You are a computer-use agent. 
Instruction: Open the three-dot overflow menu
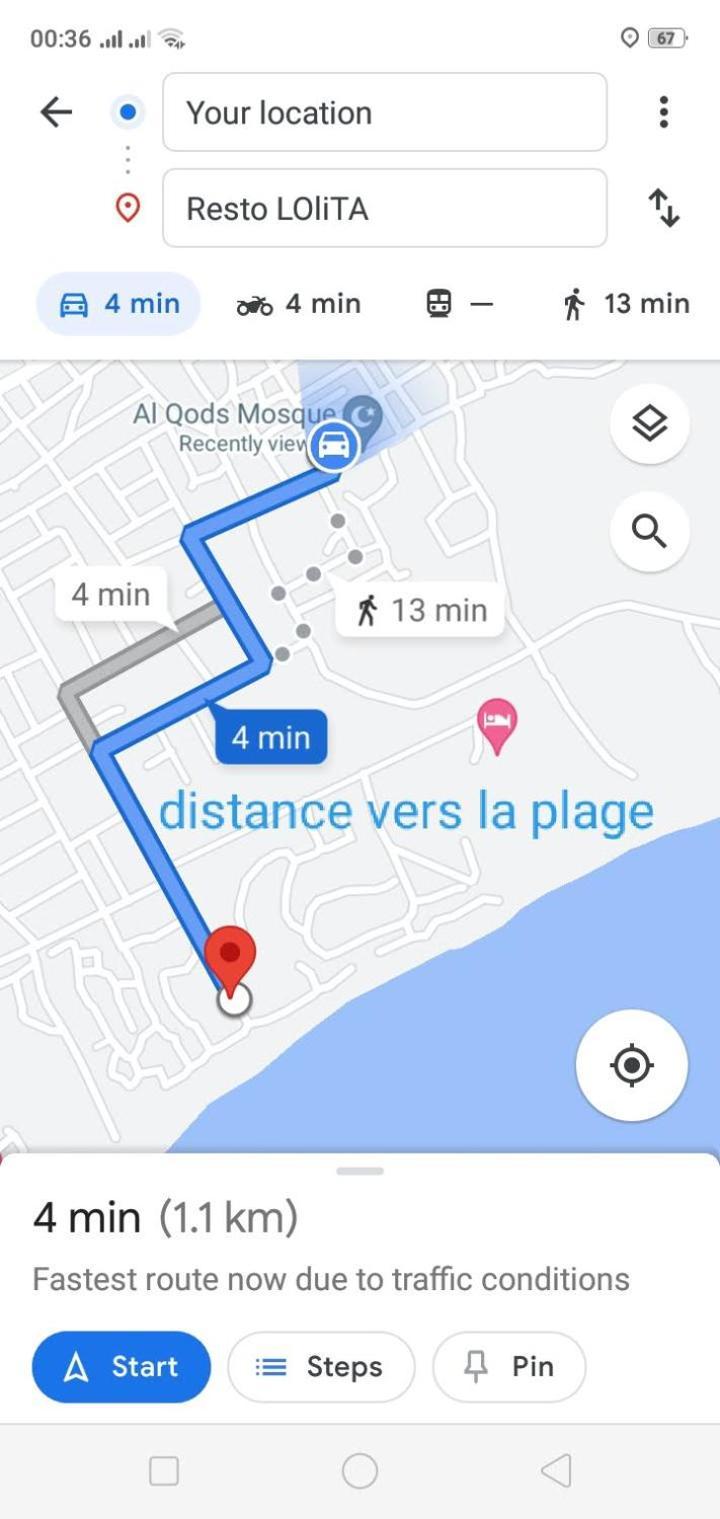click(x=663, y=112)
